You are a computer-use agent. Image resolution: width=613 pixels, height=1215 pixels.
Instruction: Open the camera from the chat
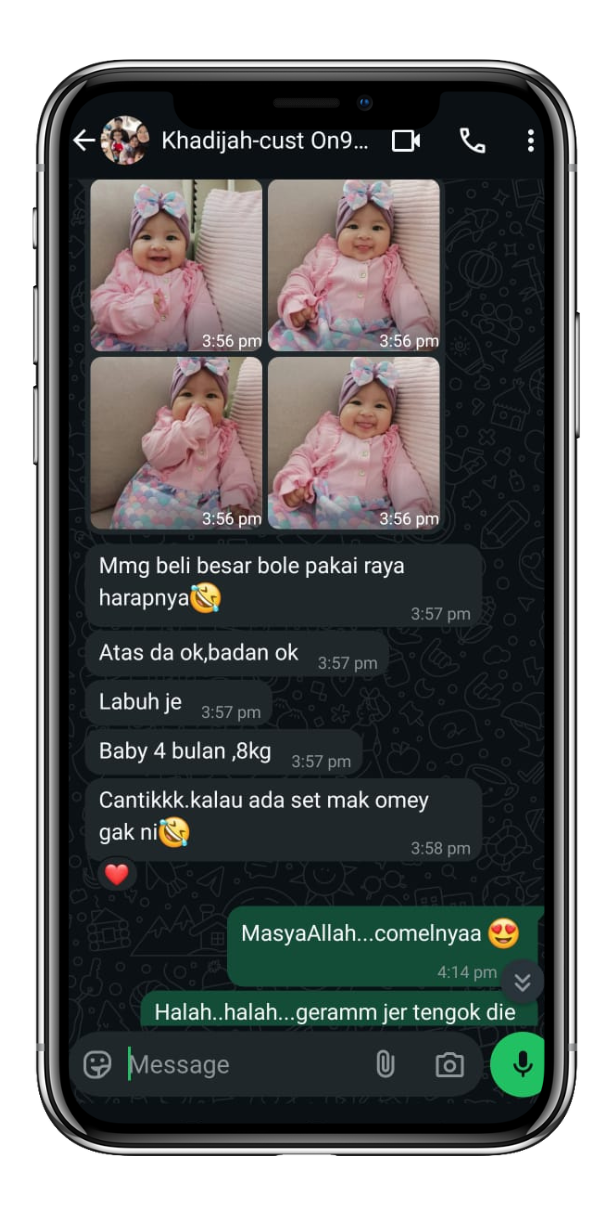pyautogui.click(x=449, y=1065)
